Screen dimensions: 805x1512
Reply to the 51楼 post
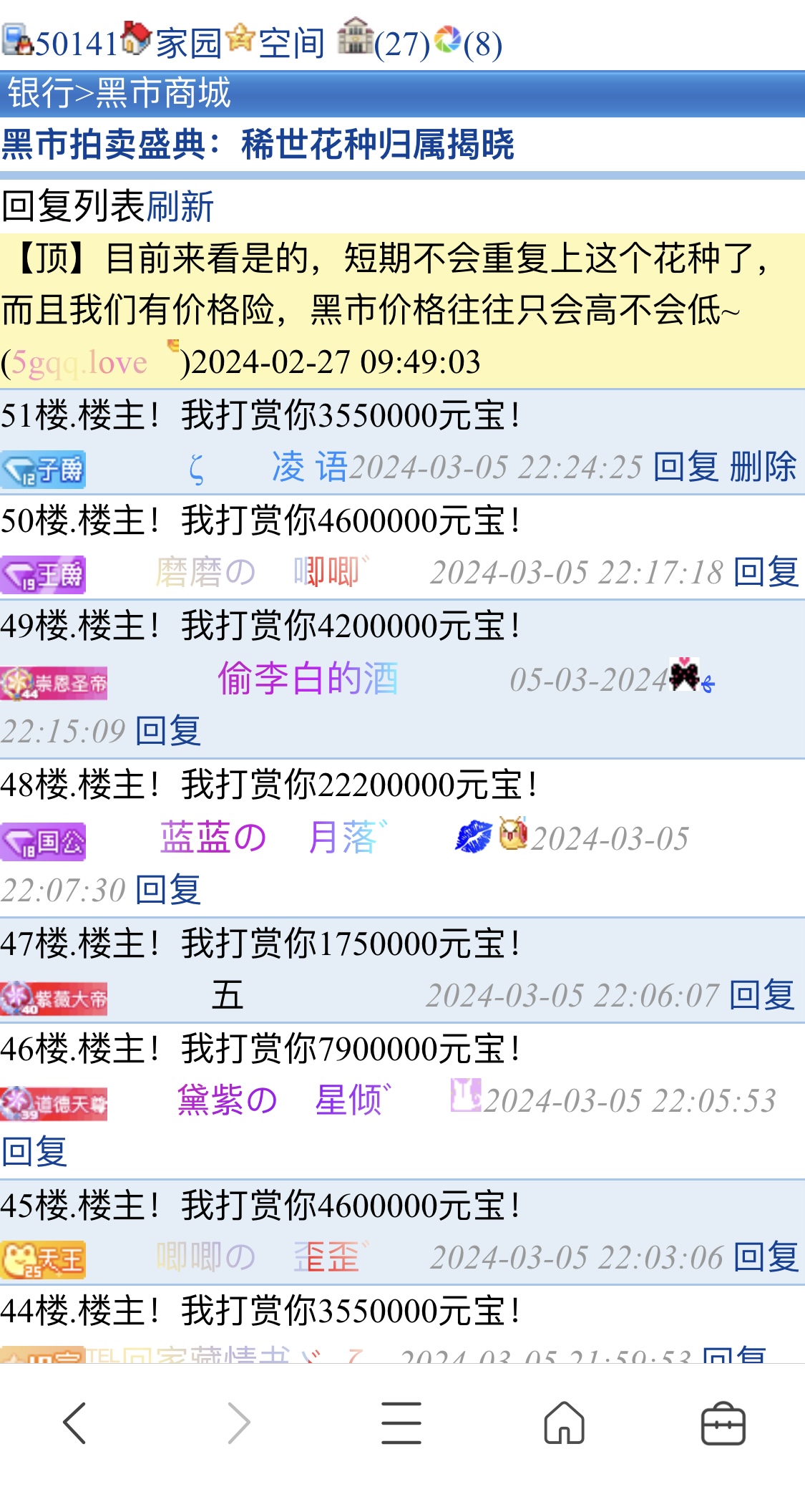[x=686, y=467]
